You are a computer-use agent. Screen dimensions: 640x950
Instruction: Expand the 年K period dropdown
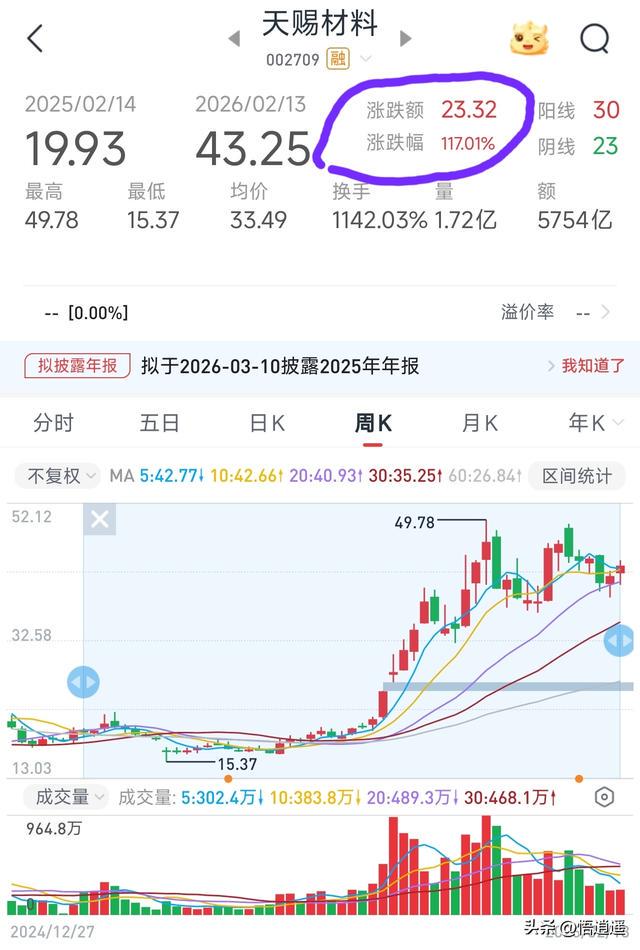pos(587,423)
